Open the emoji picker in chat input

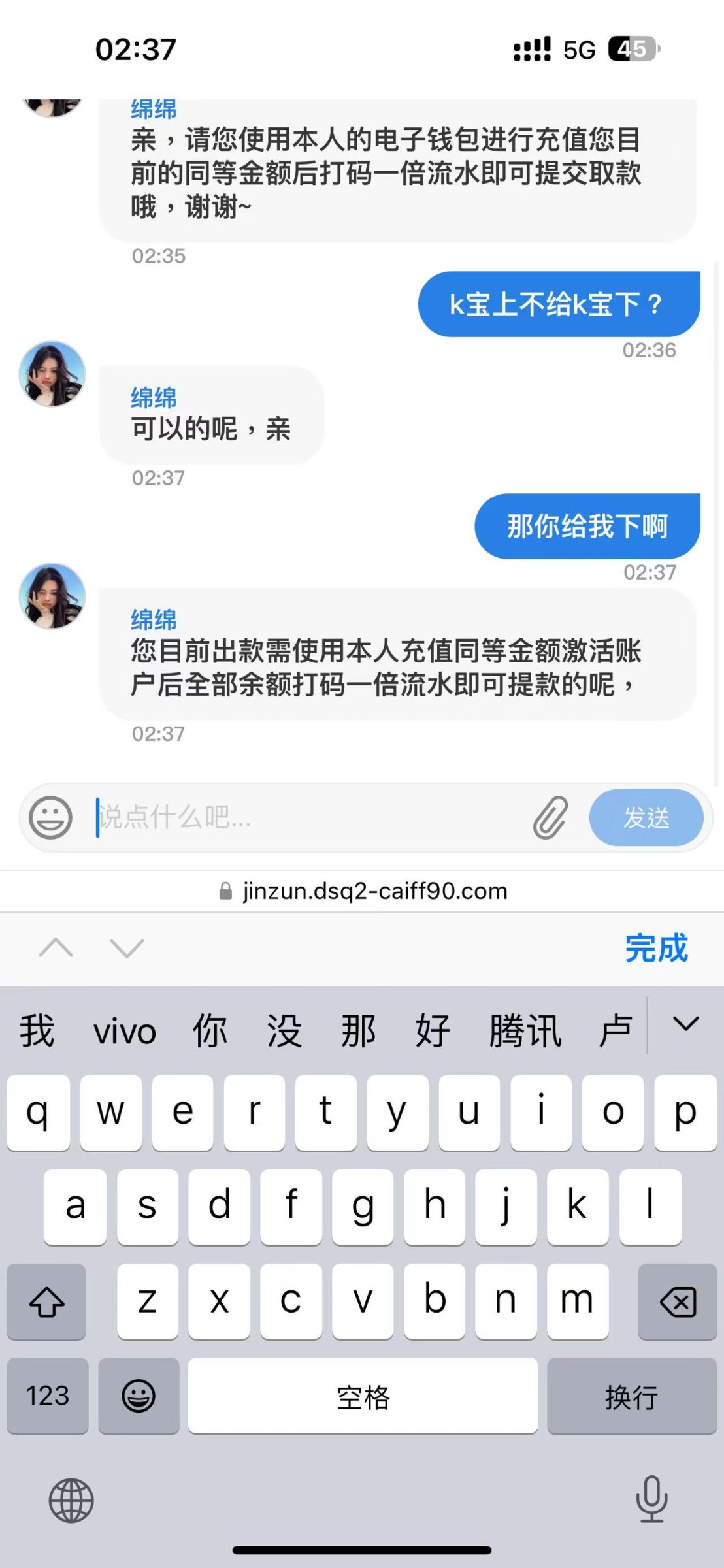(50, 817)
